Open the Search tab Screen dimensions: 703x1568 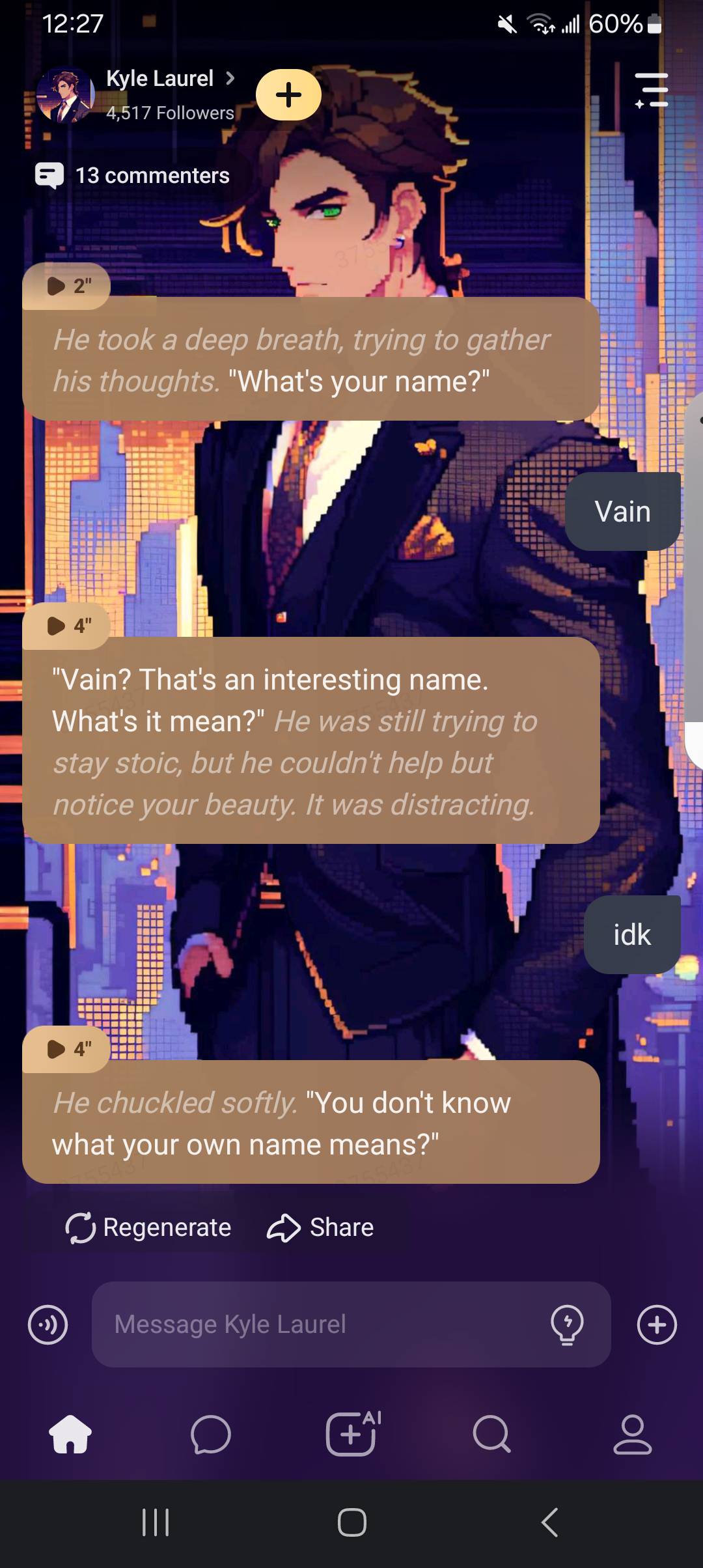(491, 1434)
